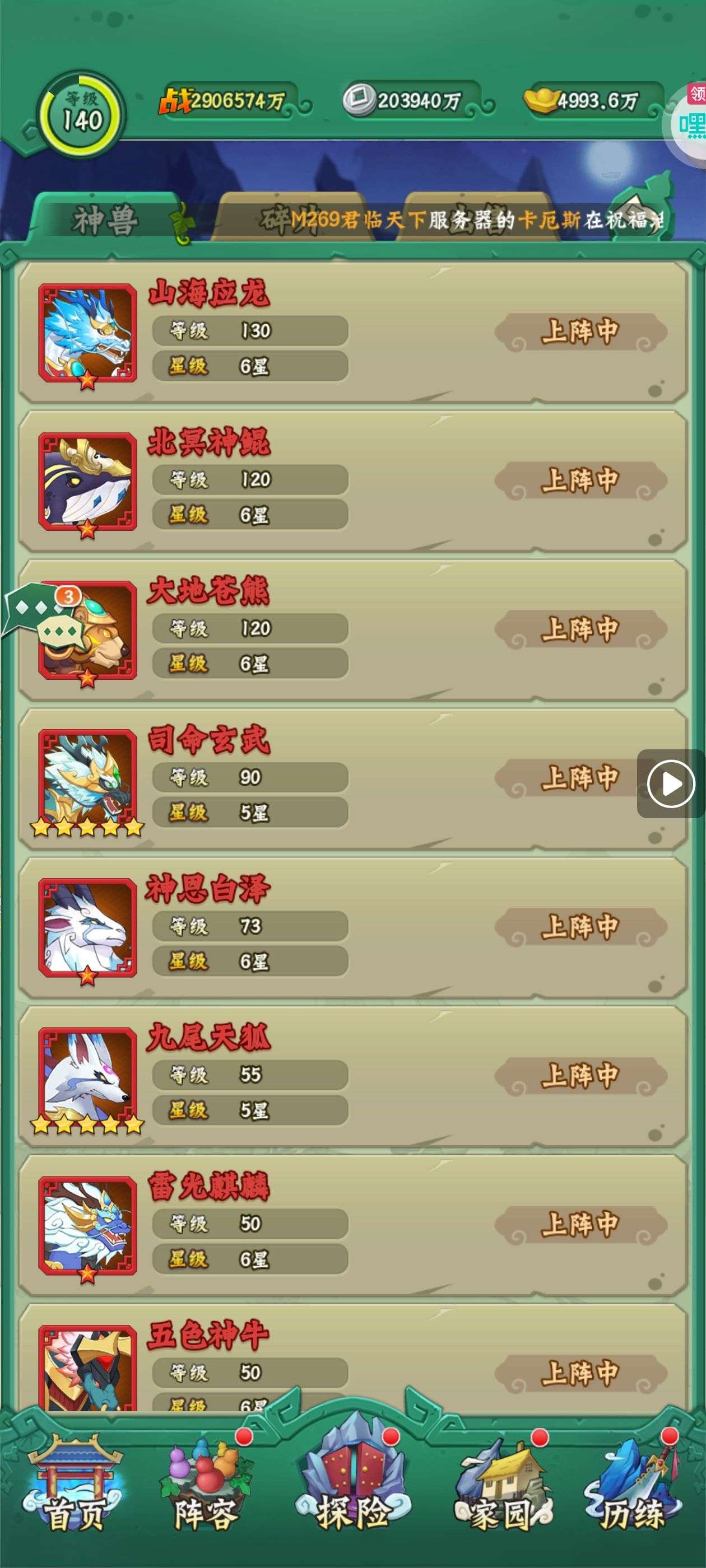The height and width of the screenshot is (1568, 706).
Task: Tap 上阵中 button for 九尾天狐
Action: coord(580,1076)
